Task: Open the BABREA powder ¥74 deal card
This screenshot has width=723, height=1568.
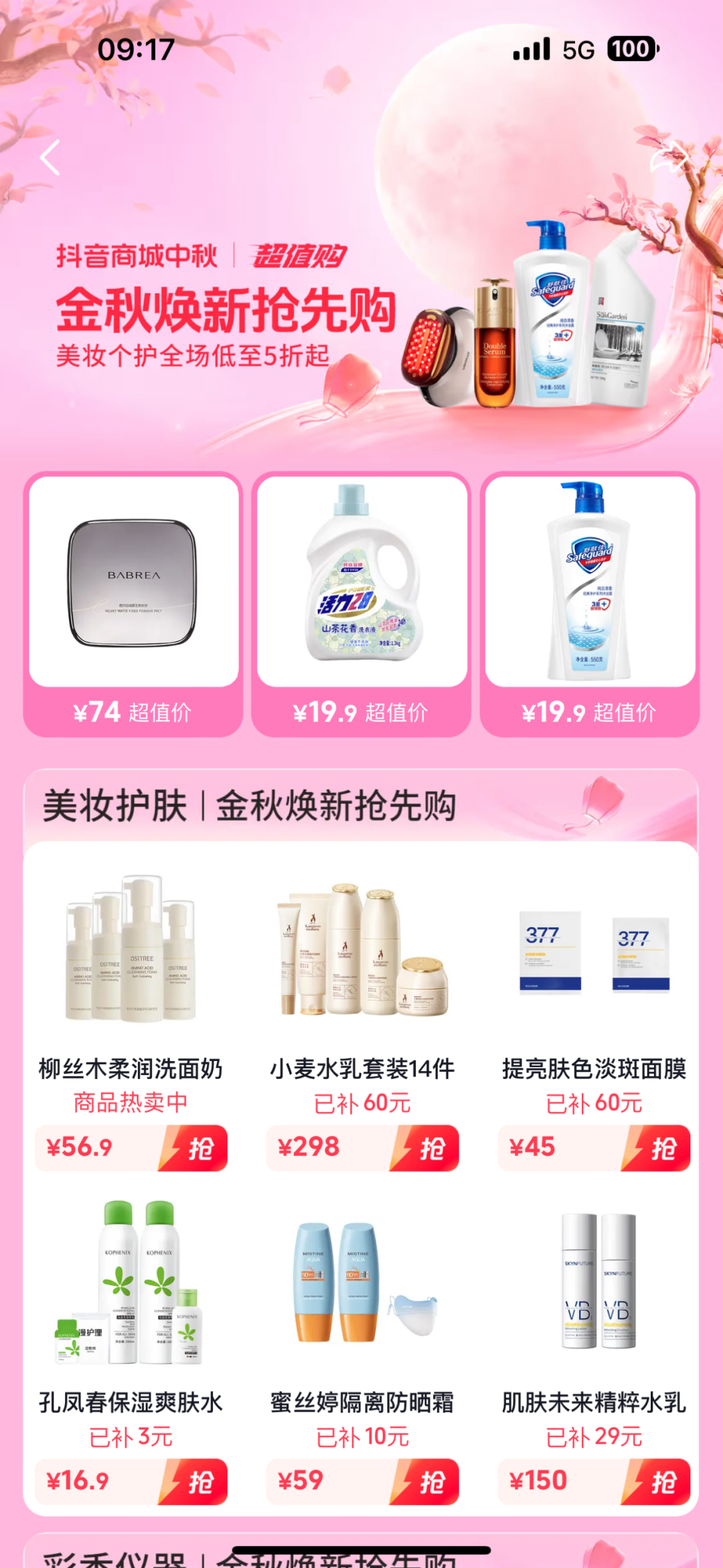Action: pos(133,603)
